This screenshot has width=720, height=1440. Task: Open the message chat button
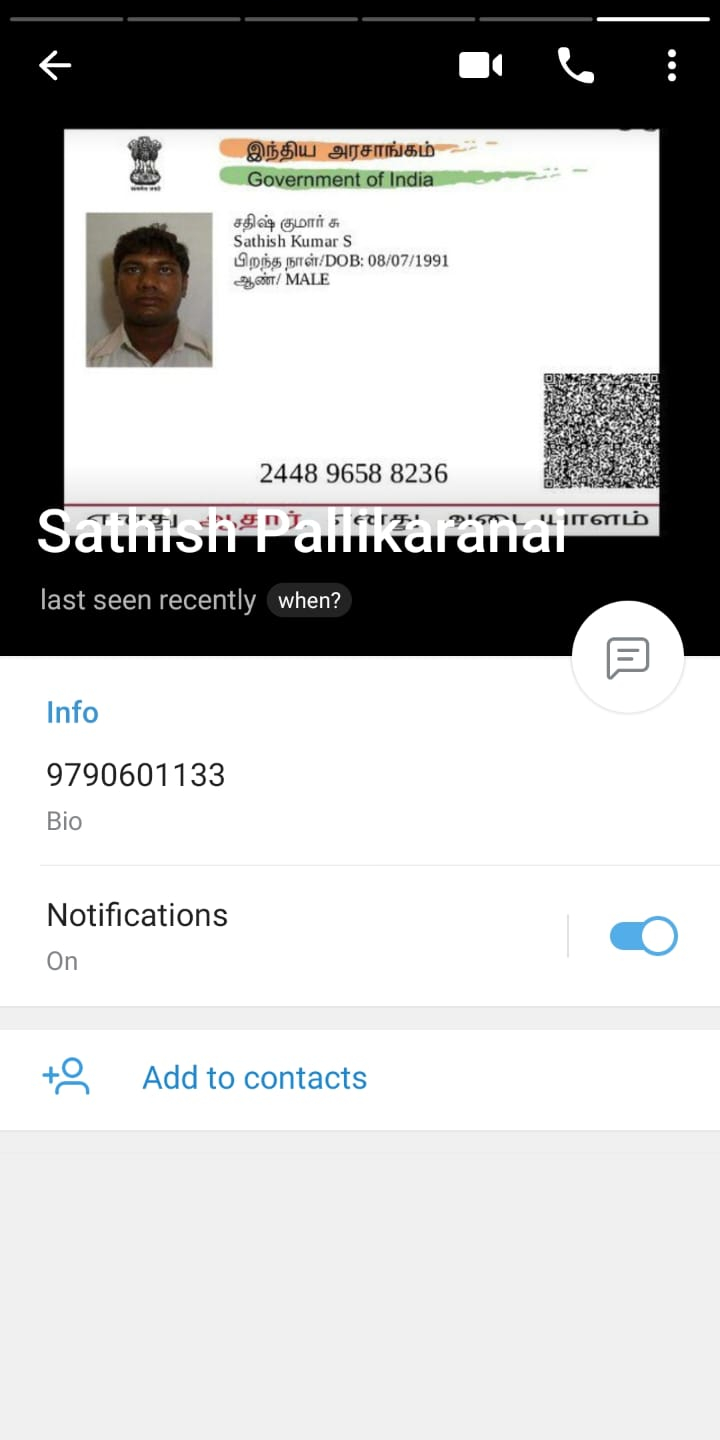click(627, 657)
